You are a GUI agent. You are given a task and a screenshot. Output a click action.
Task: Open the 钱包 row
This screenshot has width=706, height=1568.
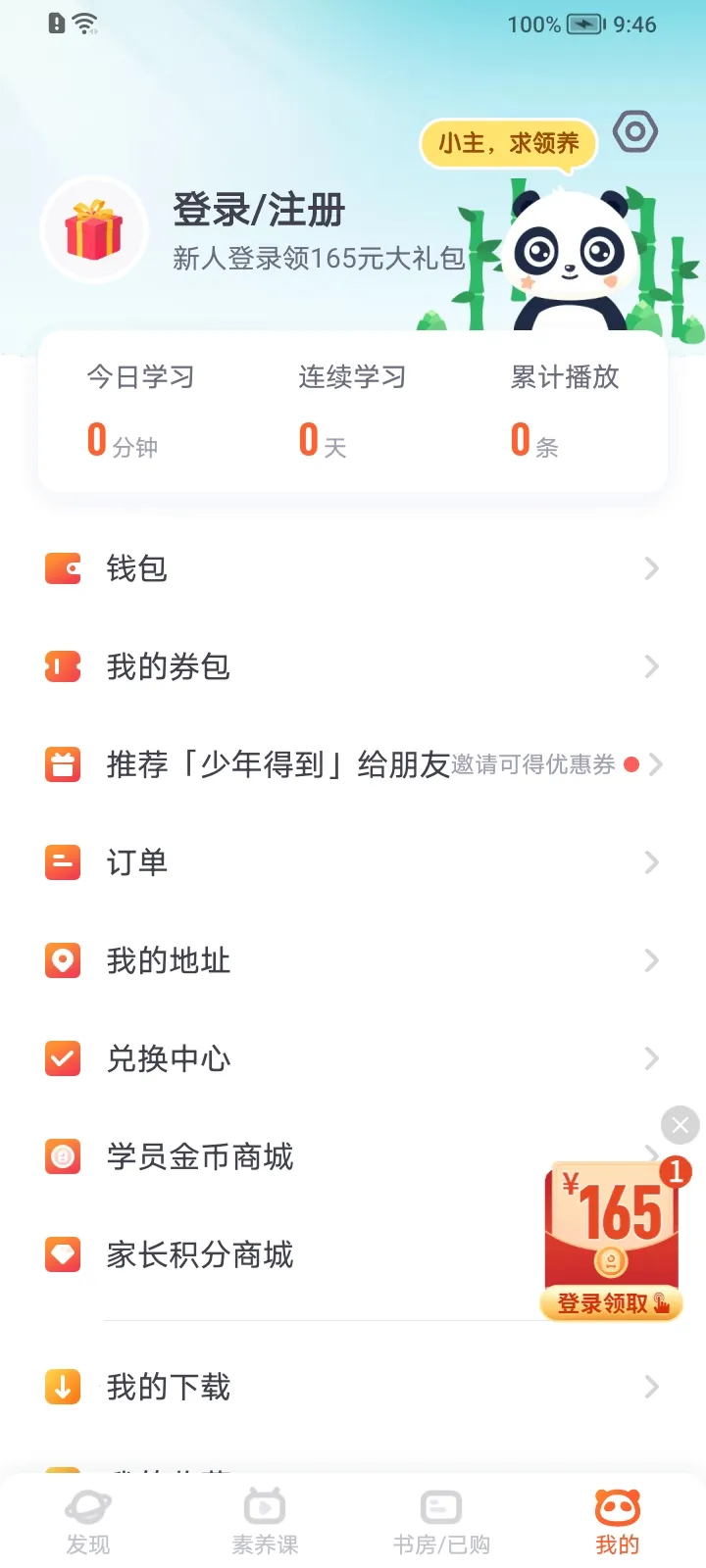[353, 568]
